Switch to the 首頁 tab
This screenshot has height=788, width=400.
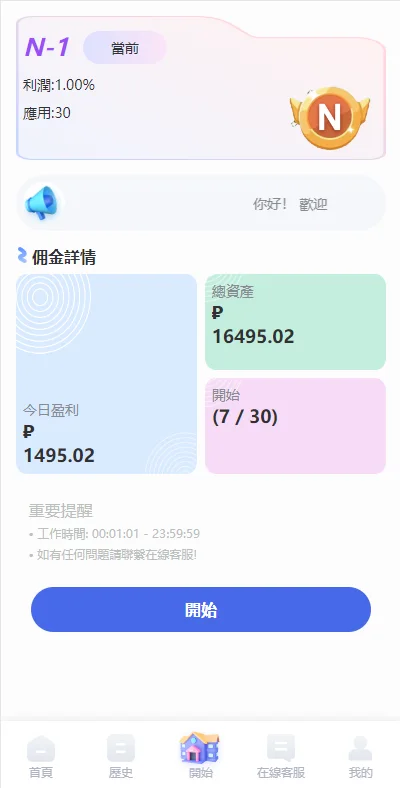(41, 756)
